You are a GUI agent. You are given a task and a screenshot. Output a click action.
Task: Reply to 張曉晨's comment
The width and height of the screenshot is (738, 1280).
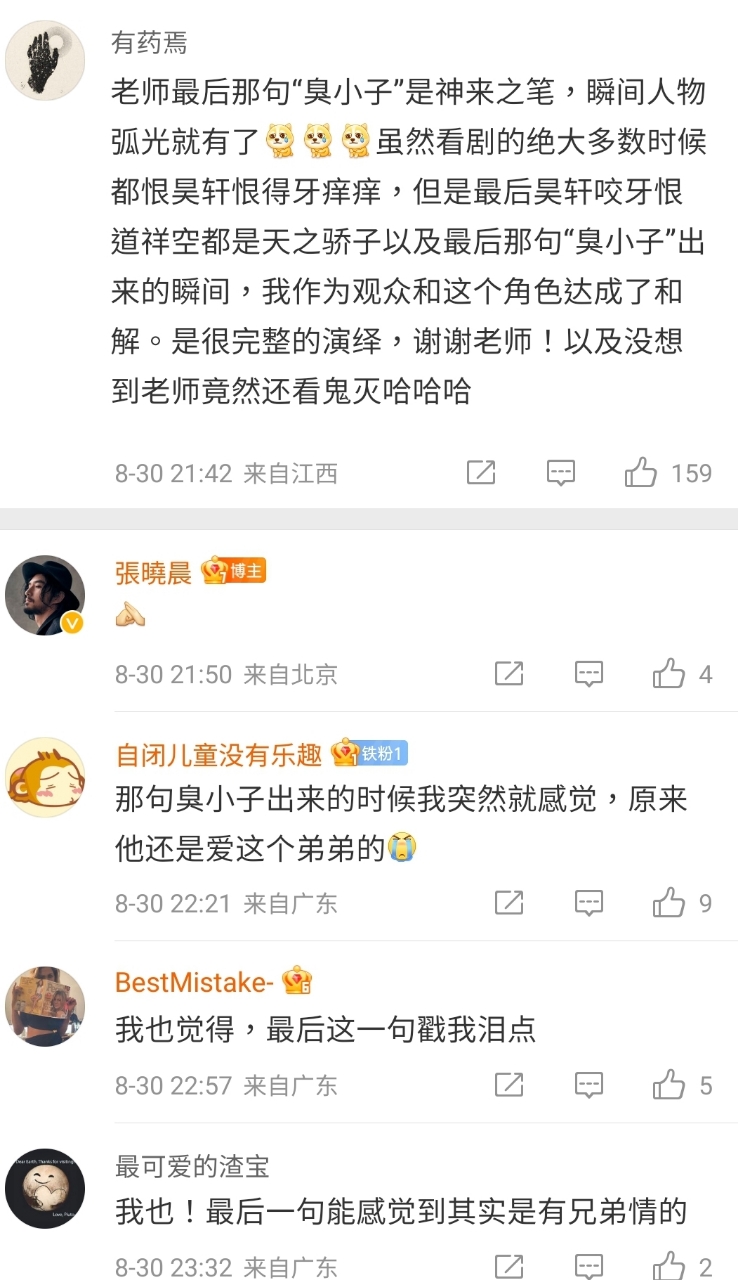[x=589, y=674]
